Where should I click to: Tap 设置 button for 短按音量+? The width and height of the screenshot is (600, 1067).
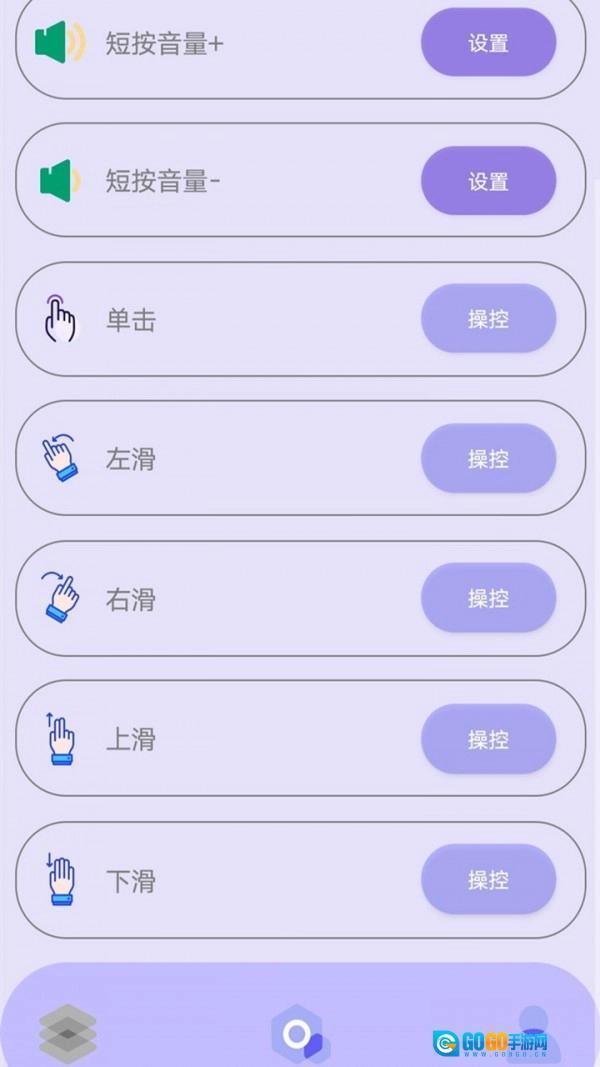click(488, 43)
